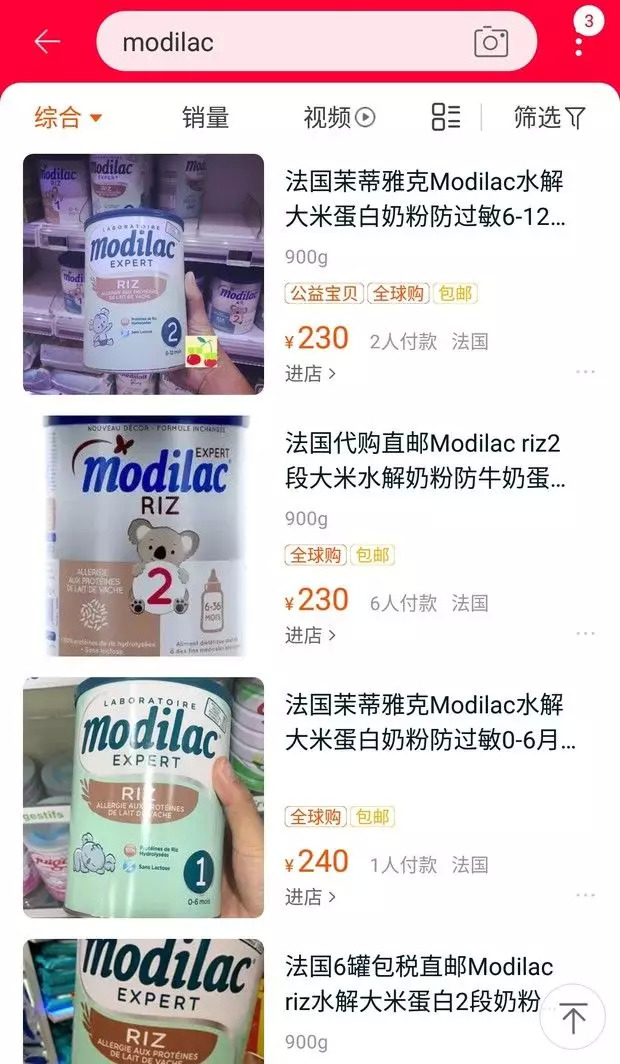
Task: Show more options for the 6人付款 item
Action: 585,634
